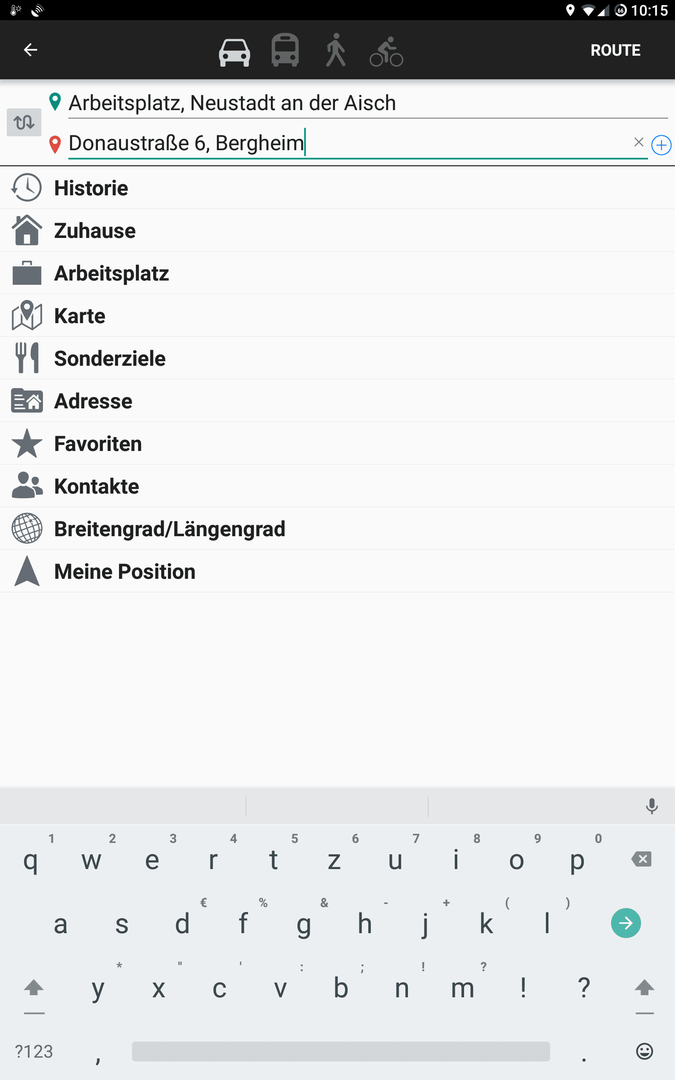Swap start and destination
The width and height of the screenshot is (675, 1080).
(24, 123)
